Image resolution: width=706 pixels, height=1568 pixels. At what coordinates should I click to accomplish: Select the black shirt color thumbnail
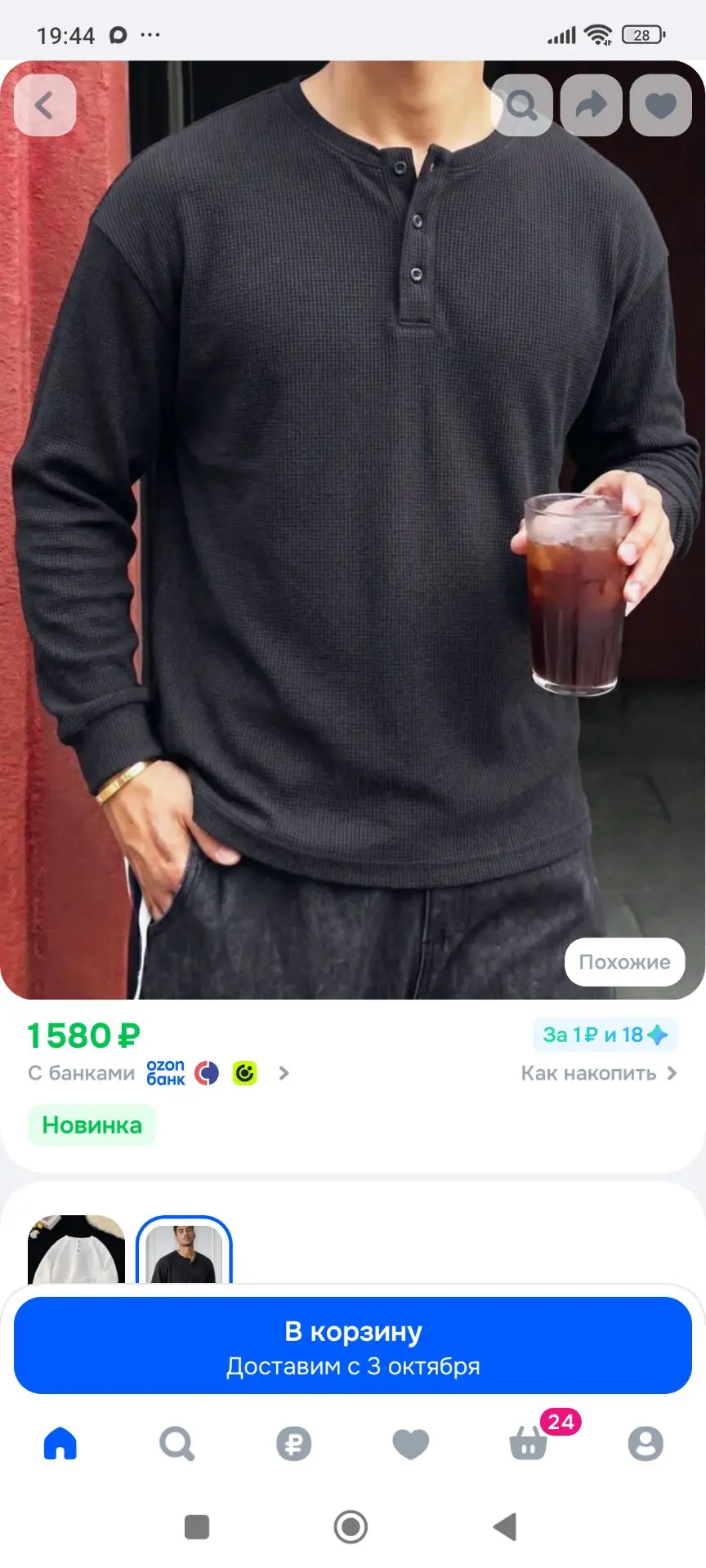(184, 1249)
